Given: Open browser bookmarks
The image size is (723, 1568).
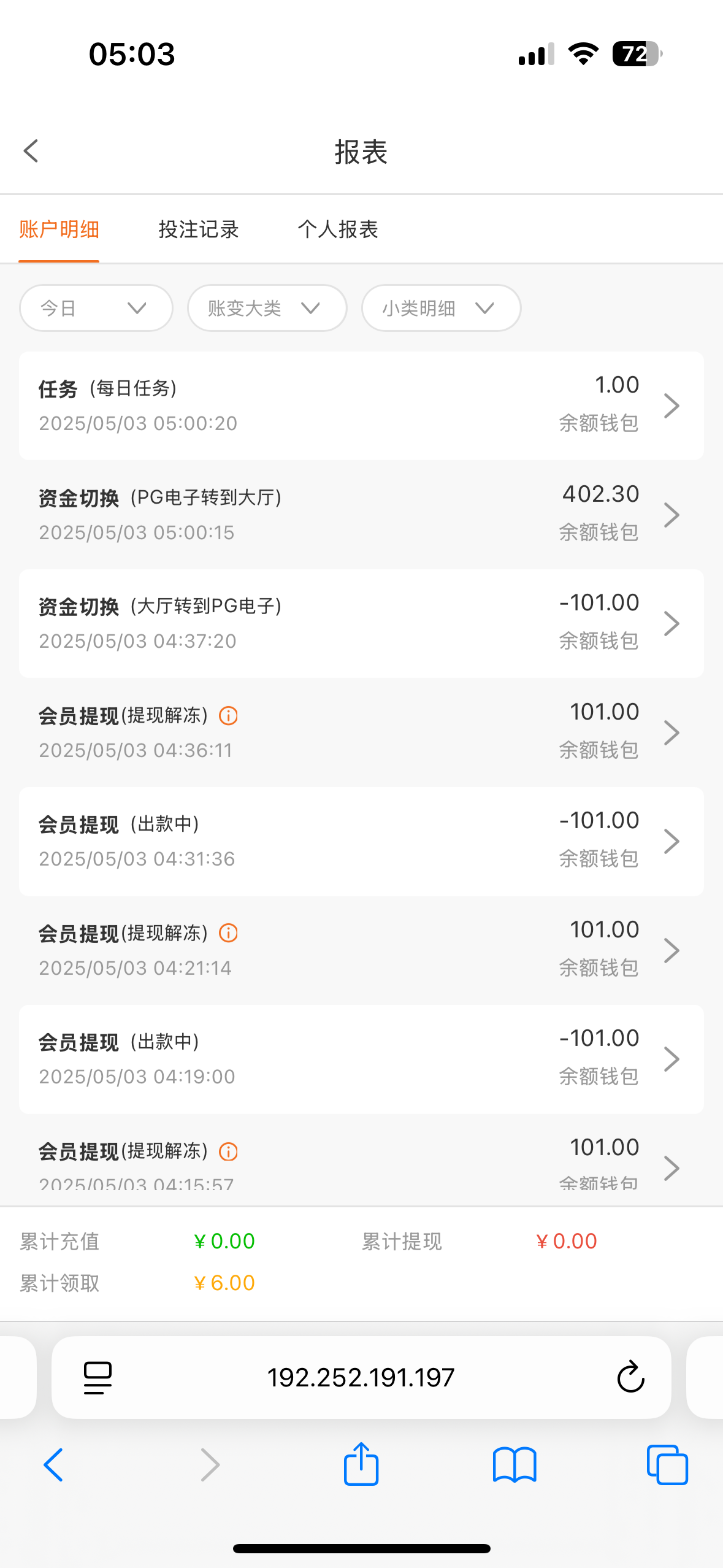Looking at the screenshot, I should tap(515, 1465).
